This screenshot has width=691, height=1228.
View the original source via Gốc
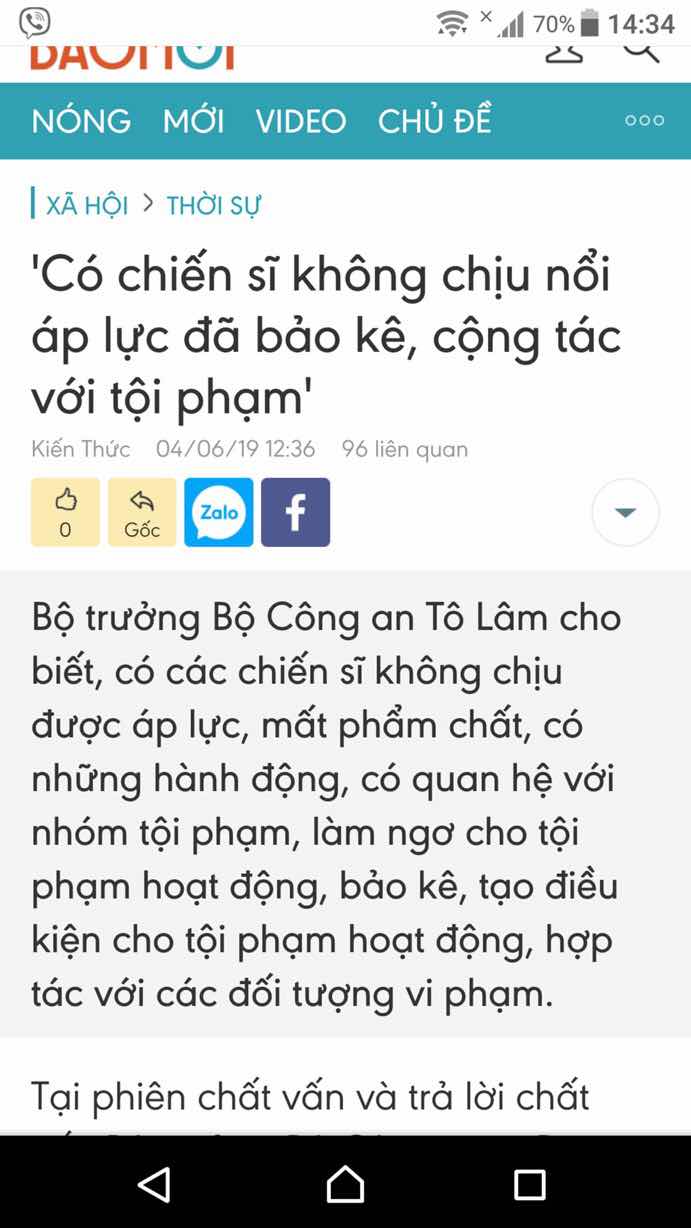142,512
